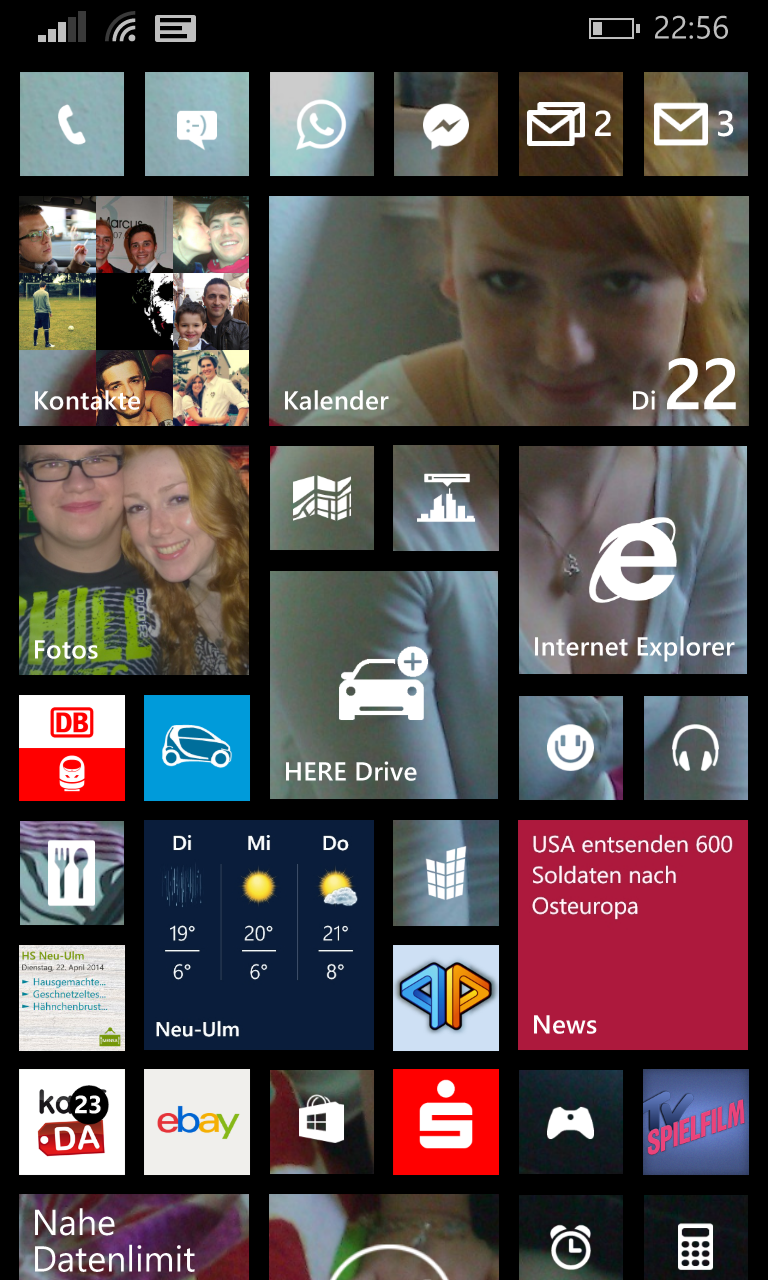Launch the eBay app
The height and width of the screenshot is (1280, 768).
point(196,1122)
